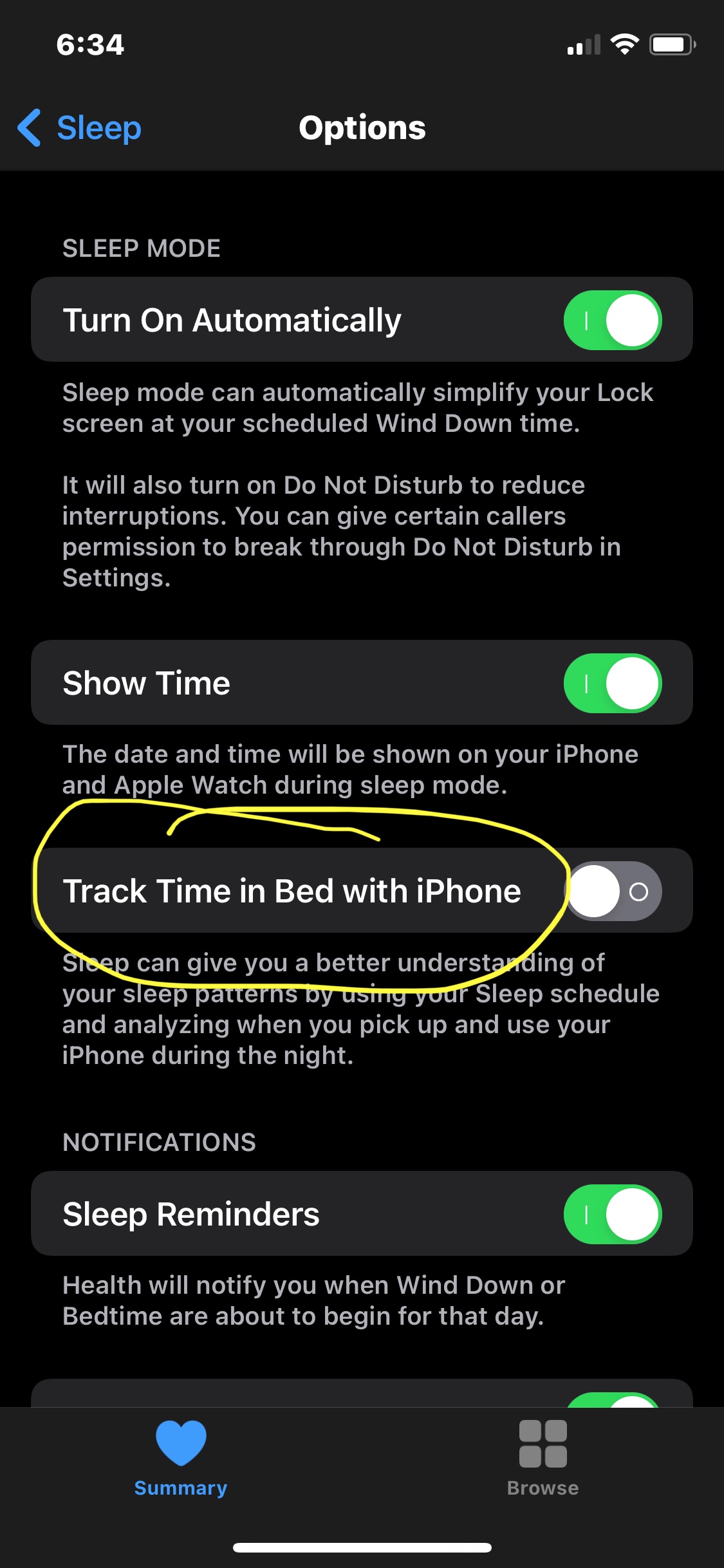Turn off Turn On Automatically switch

coord(612,320)
